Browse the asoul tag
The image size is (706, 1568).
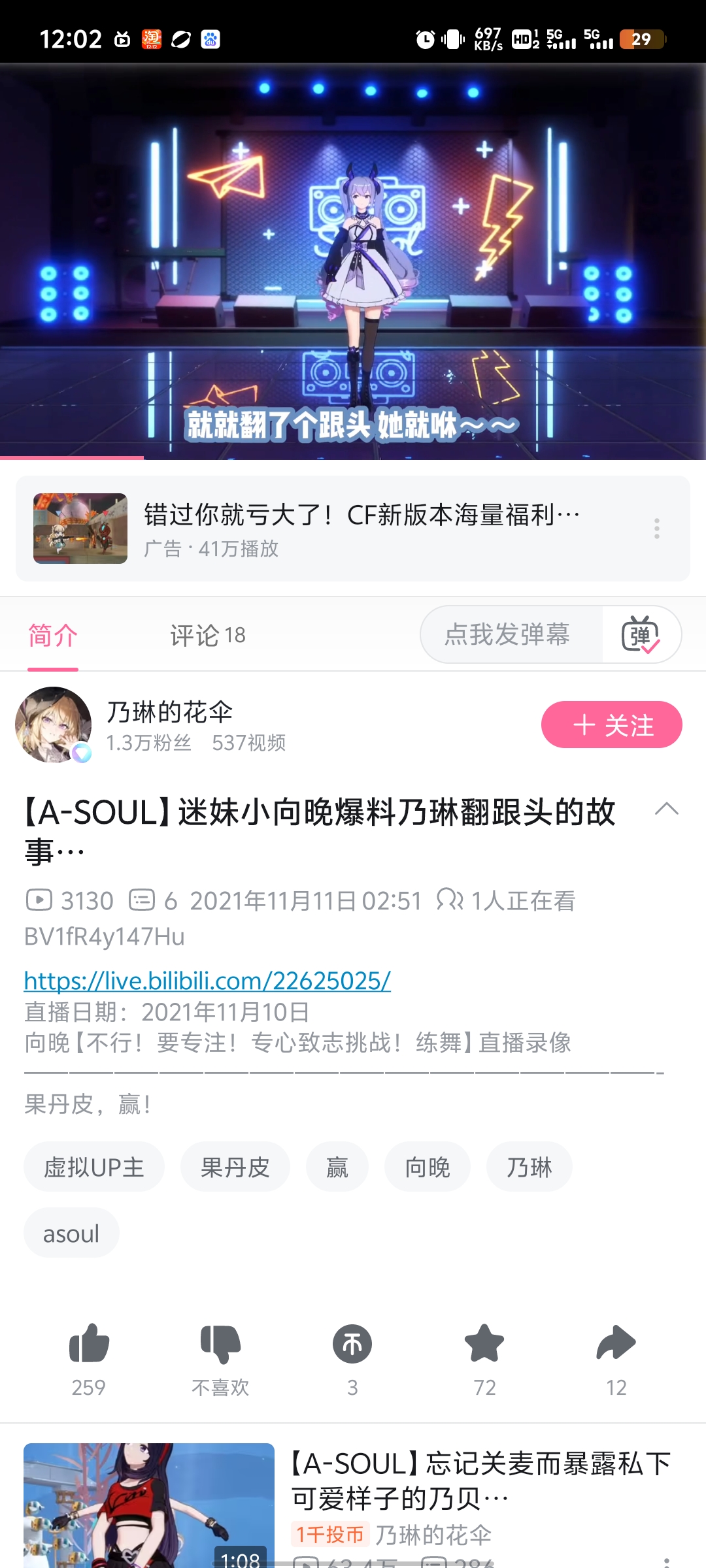[71, 1234]
